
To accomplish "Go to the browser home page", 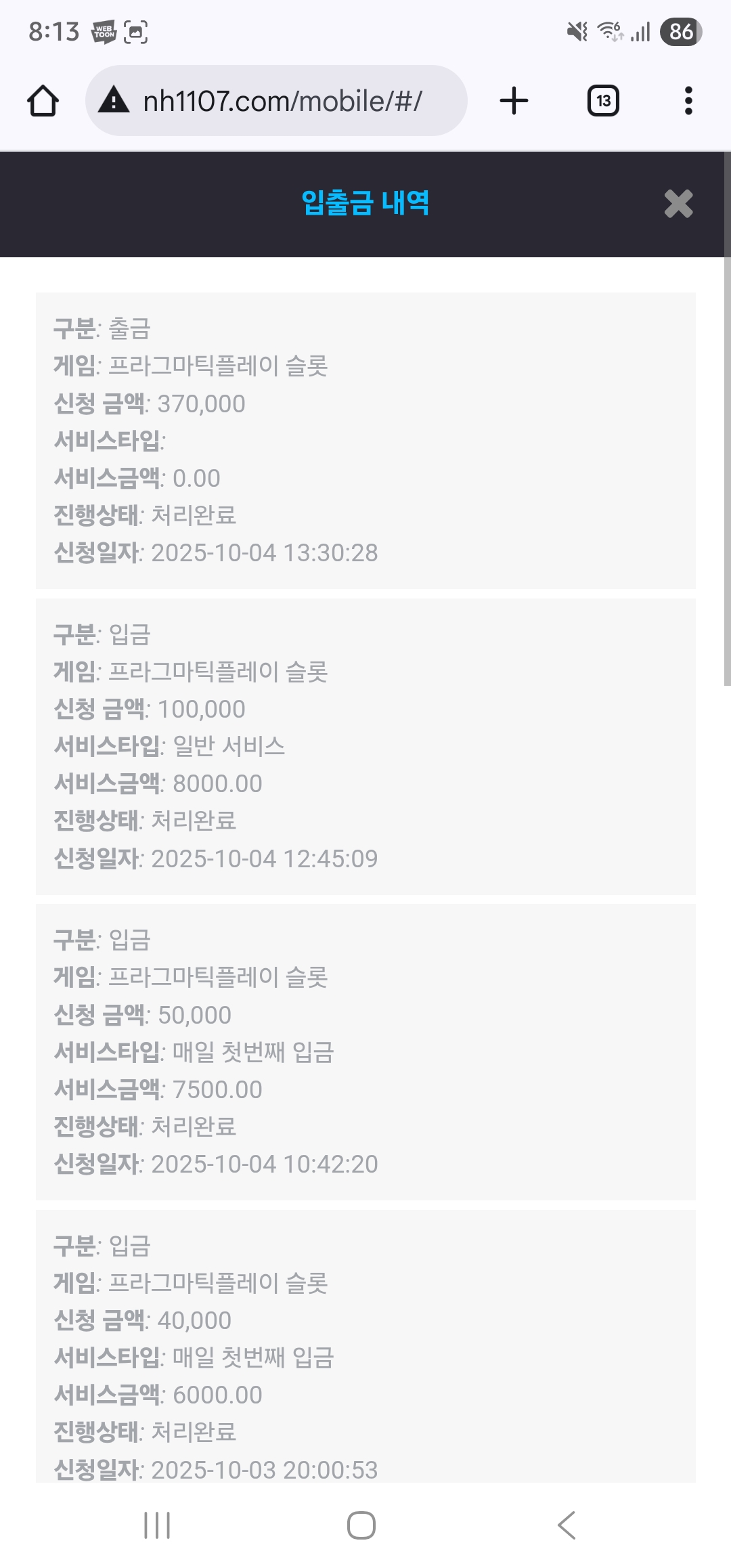I will [43, 101].
